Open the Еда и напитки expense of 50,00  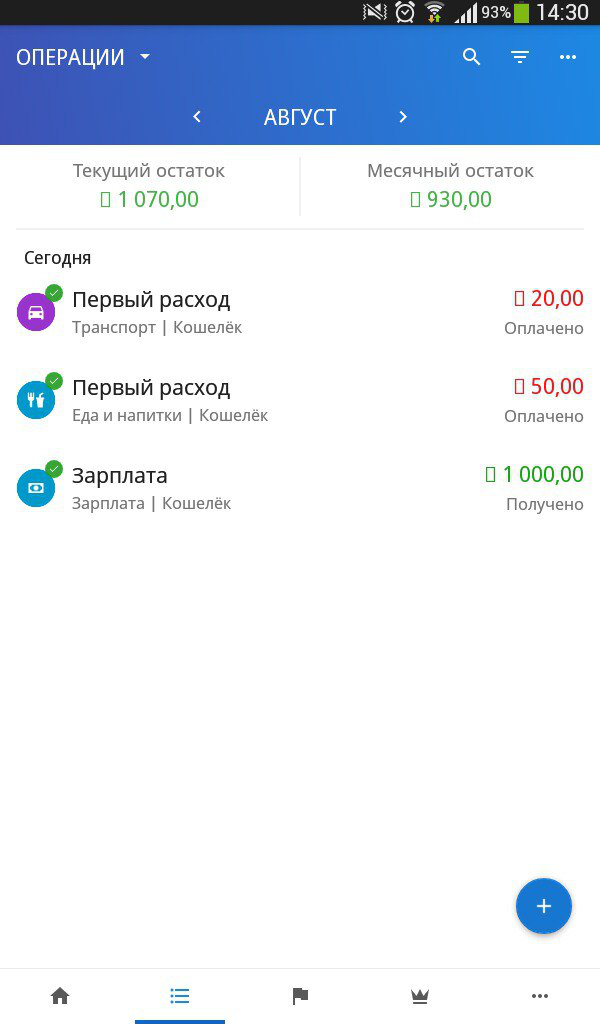(300, 400)
